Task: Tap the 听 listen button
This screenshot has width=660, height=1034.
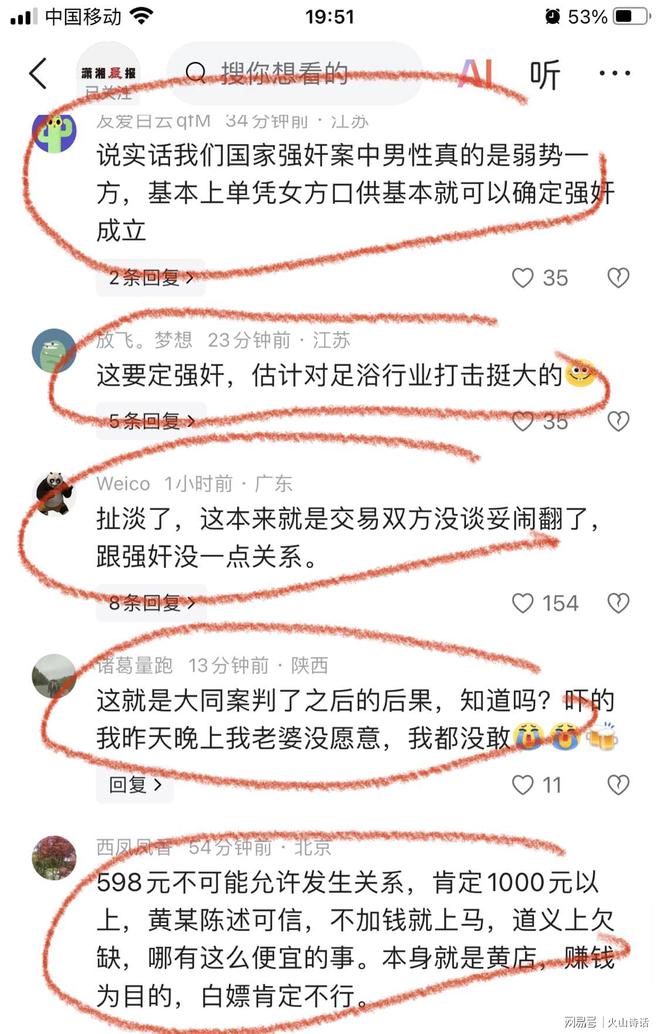Action: pyautogui.click(x=546, y=73)
